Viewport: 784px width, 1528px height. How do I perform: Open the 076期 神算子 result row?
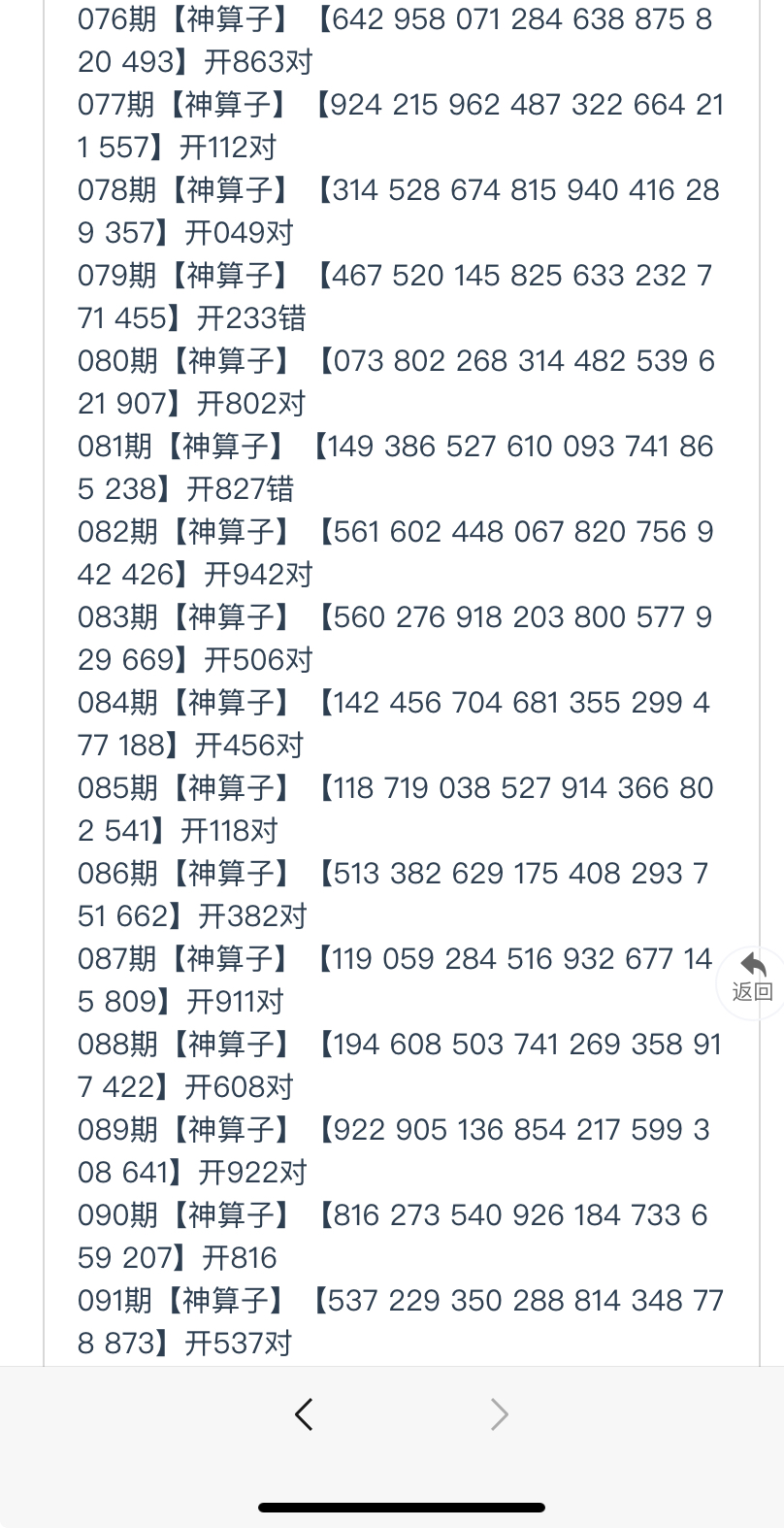(392, 40)
